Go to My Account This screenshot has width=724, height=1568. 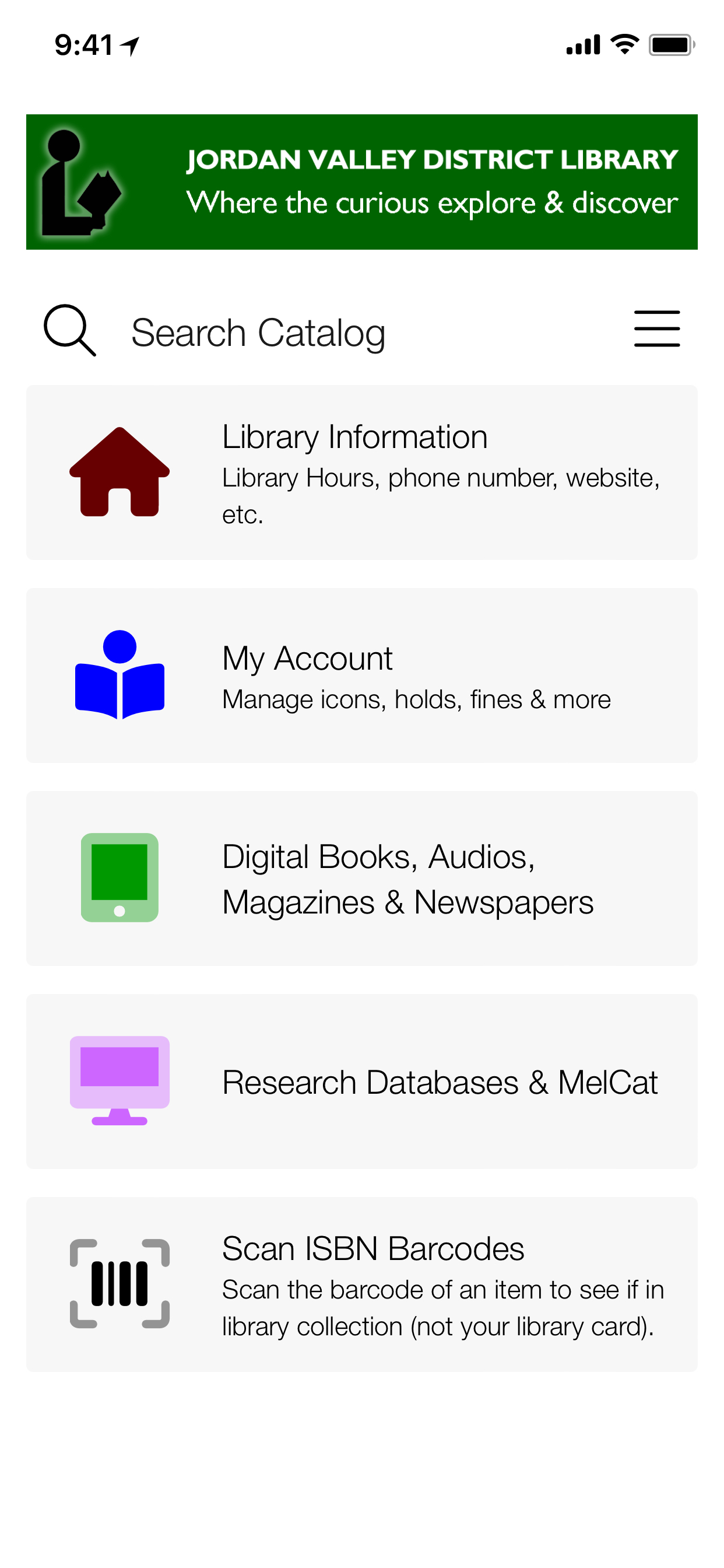361,675
